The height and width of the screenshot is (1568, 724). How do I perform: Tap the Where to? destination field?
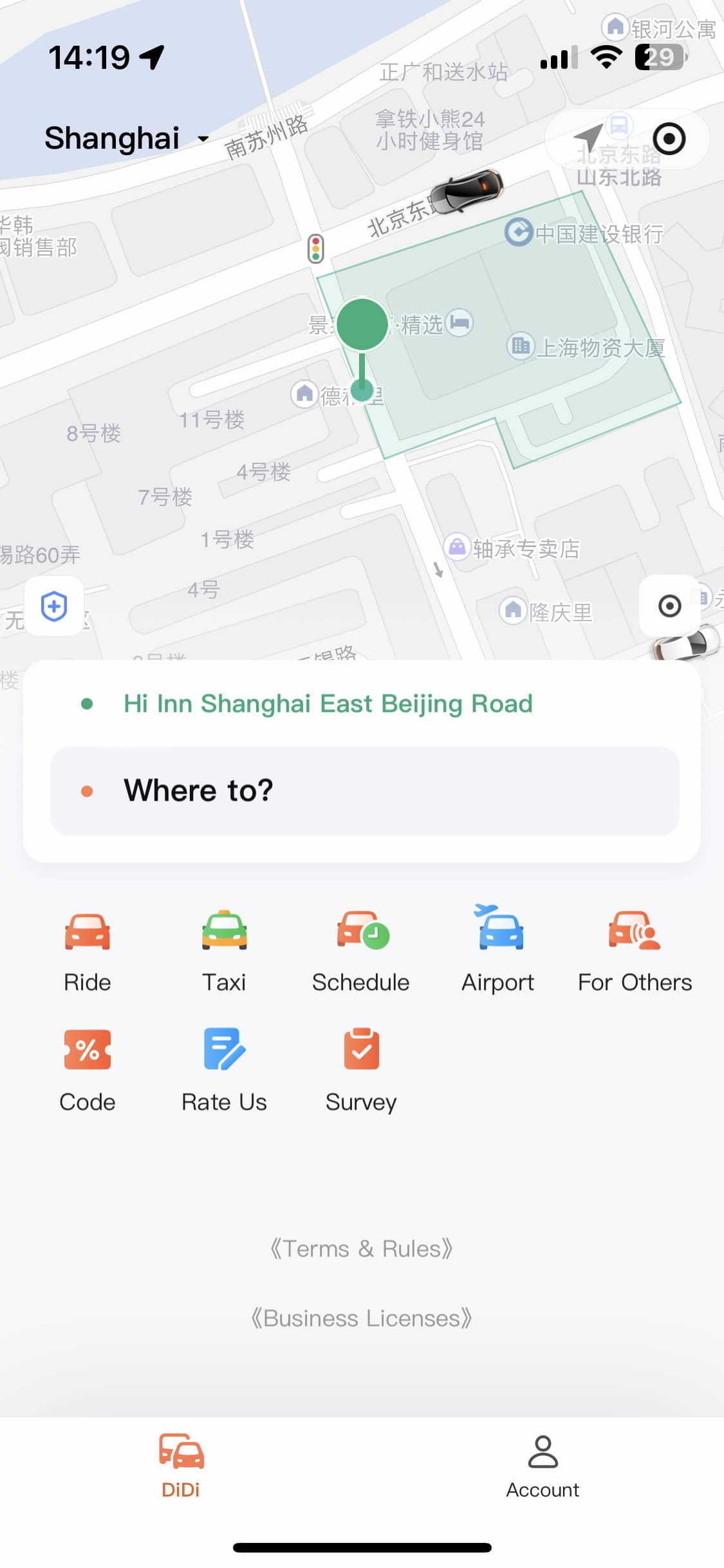coord(362,790)
